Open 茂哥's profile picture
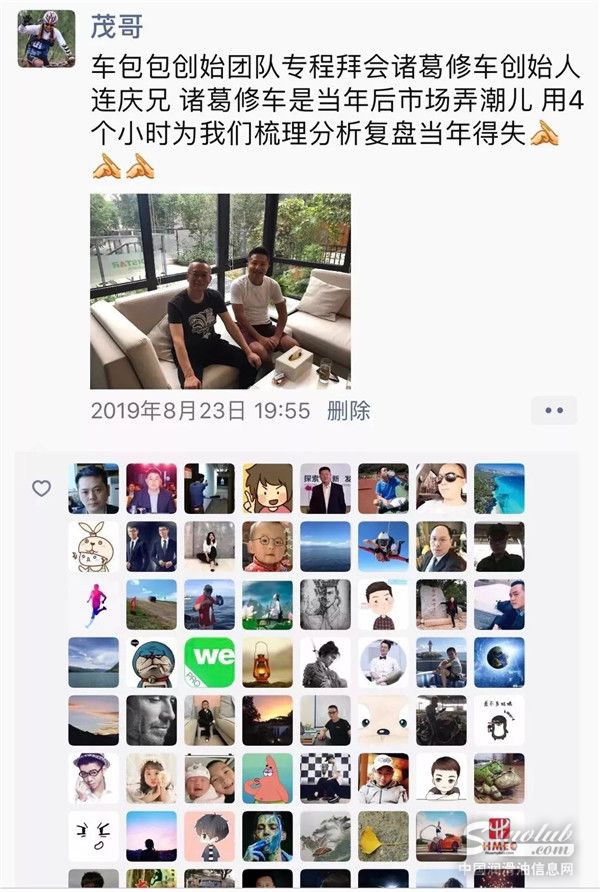Screen dimensions: 600x892 click(x=46, y=39)
